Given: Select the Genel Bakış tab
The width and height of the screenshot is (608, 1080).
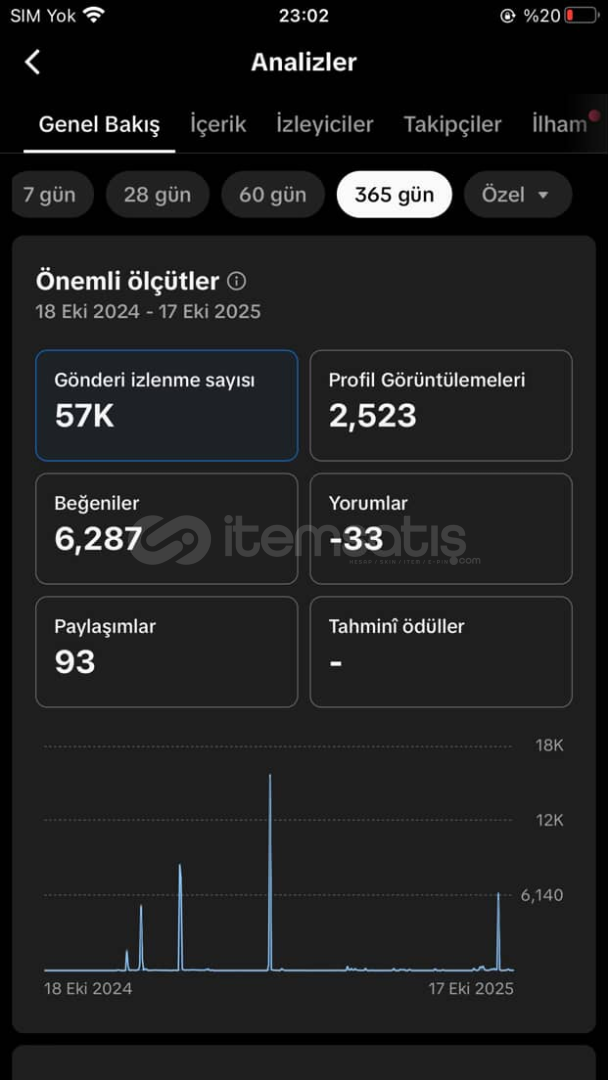Looking at the screenshot, I should tap(99, 125).
